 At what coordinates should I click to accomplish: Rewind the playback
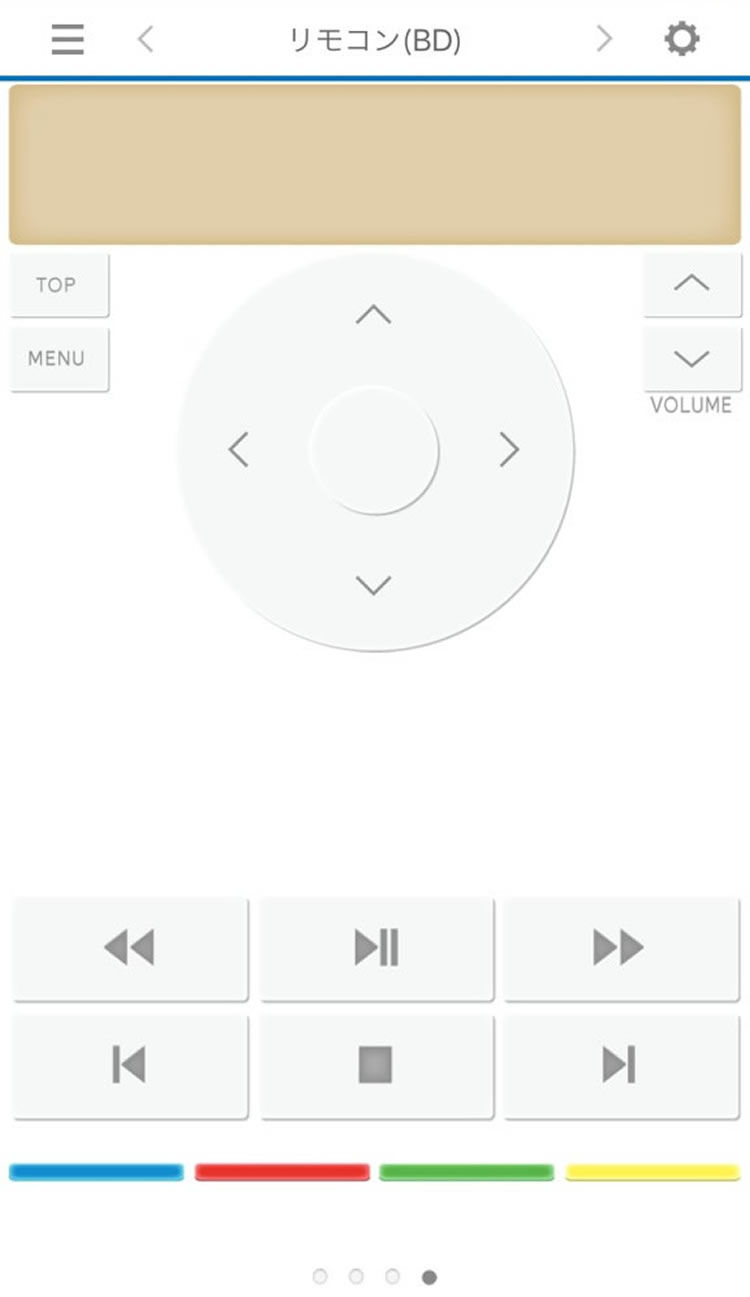130,947
